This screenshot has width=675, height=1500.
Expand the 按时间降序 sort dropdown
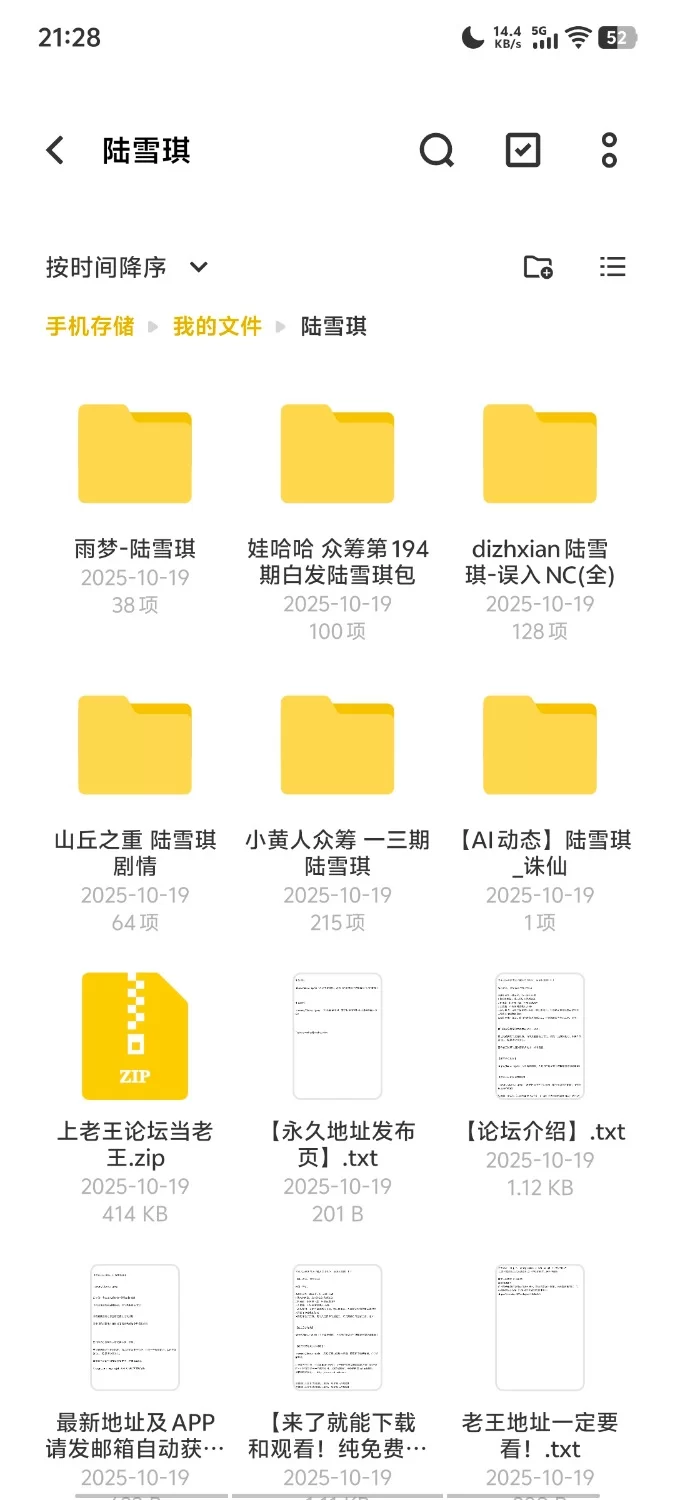click(x=127, y=267)
